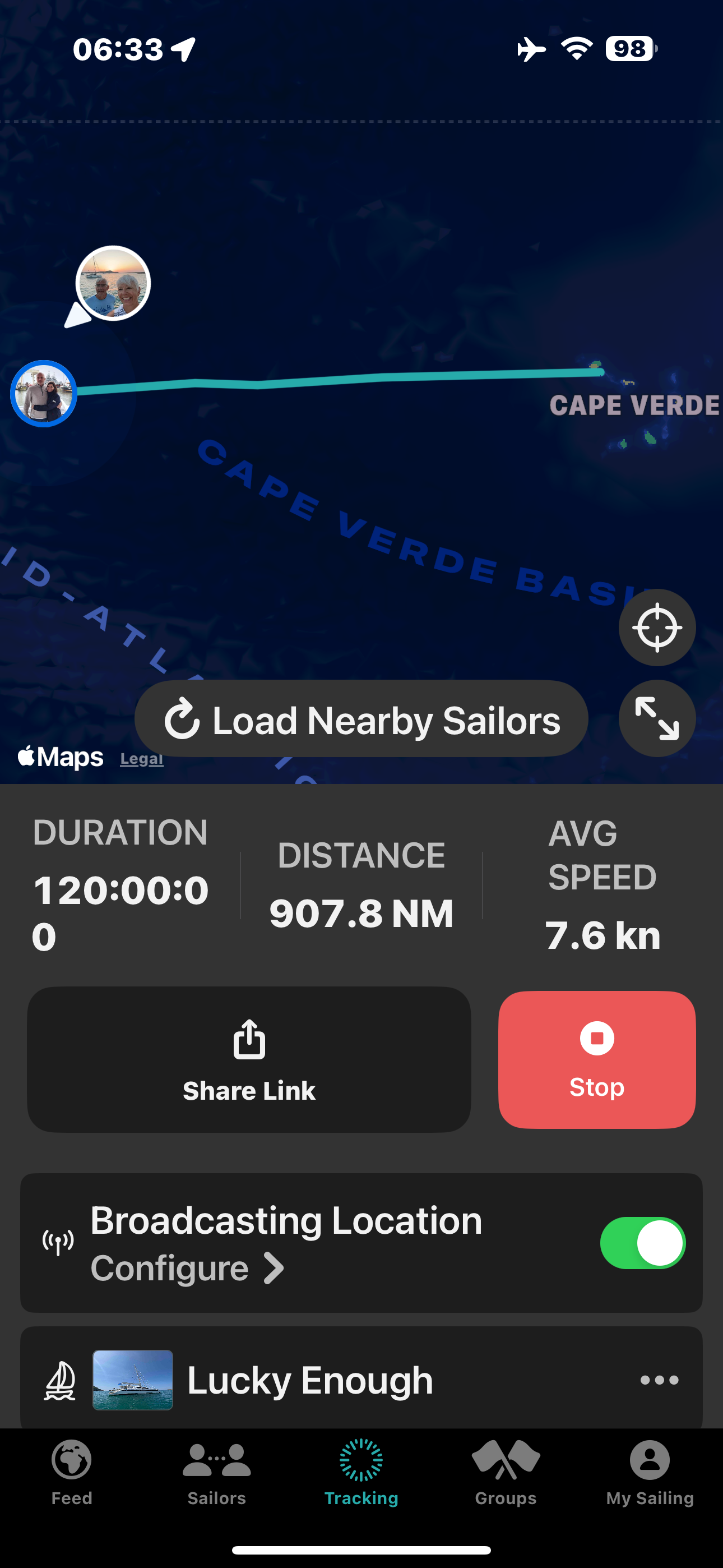Screen dimensions: 723x1568
Task: Open more options for Lucky Enough
Action: 659,1380
